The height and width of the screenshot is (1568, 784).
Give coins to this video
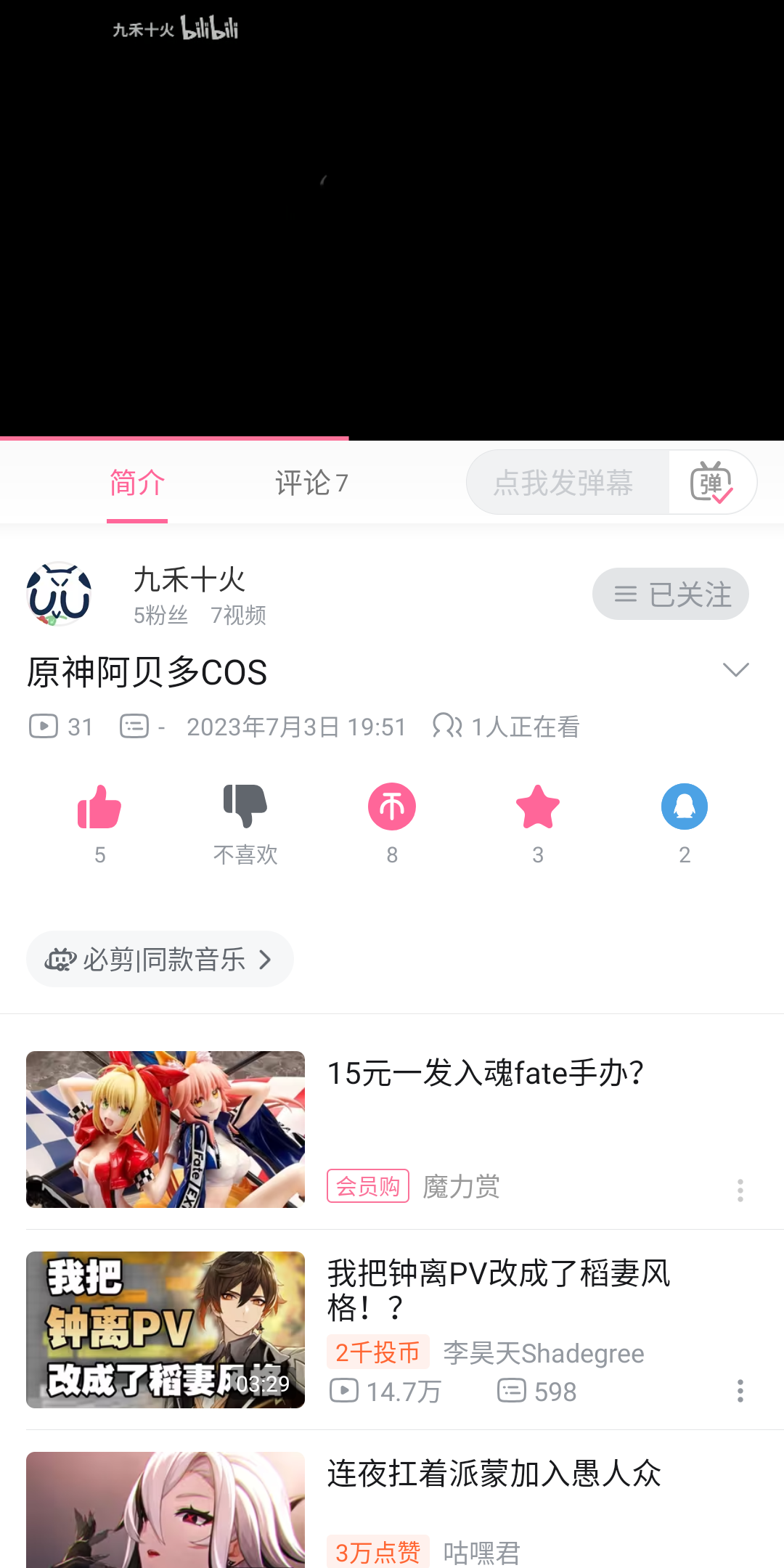[x=392, y=807]
